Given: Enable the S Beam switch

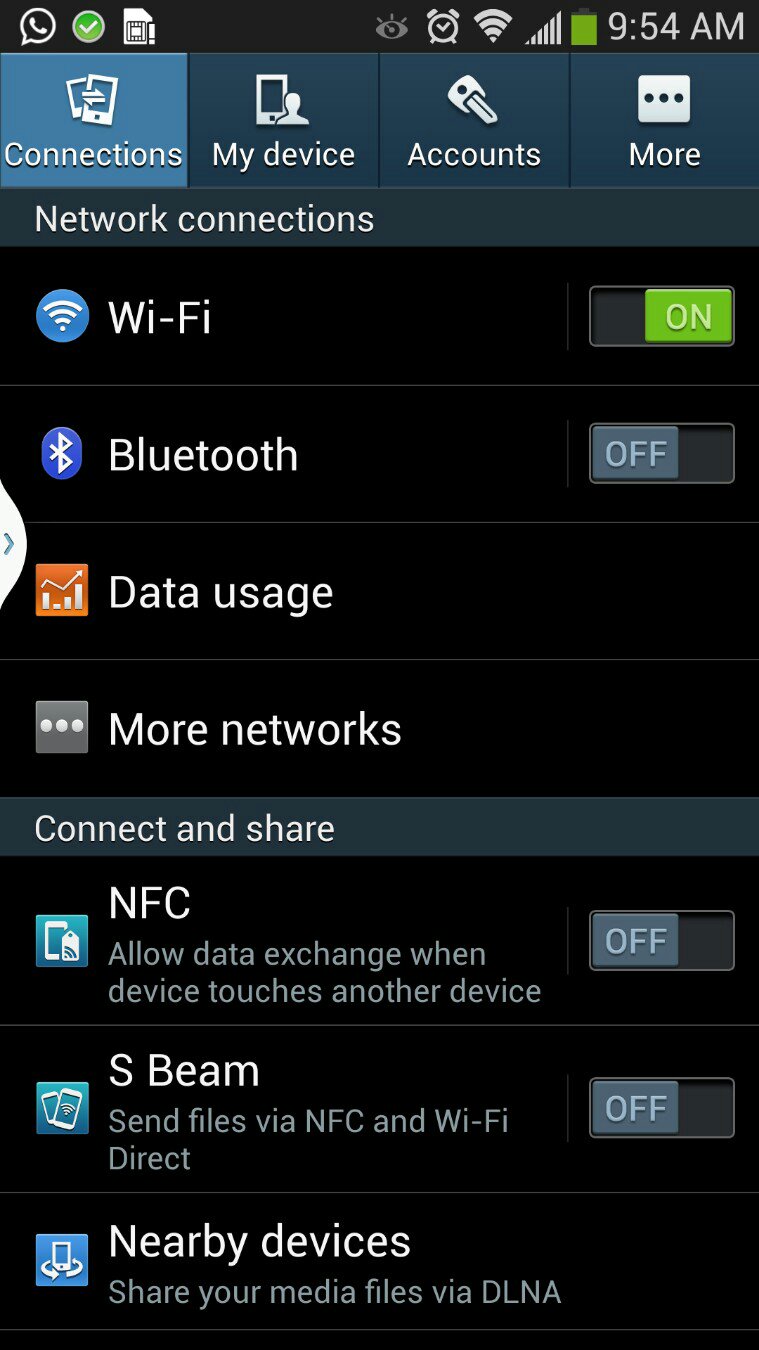Looking at the screenshot, I should (x=661, y=1108).
